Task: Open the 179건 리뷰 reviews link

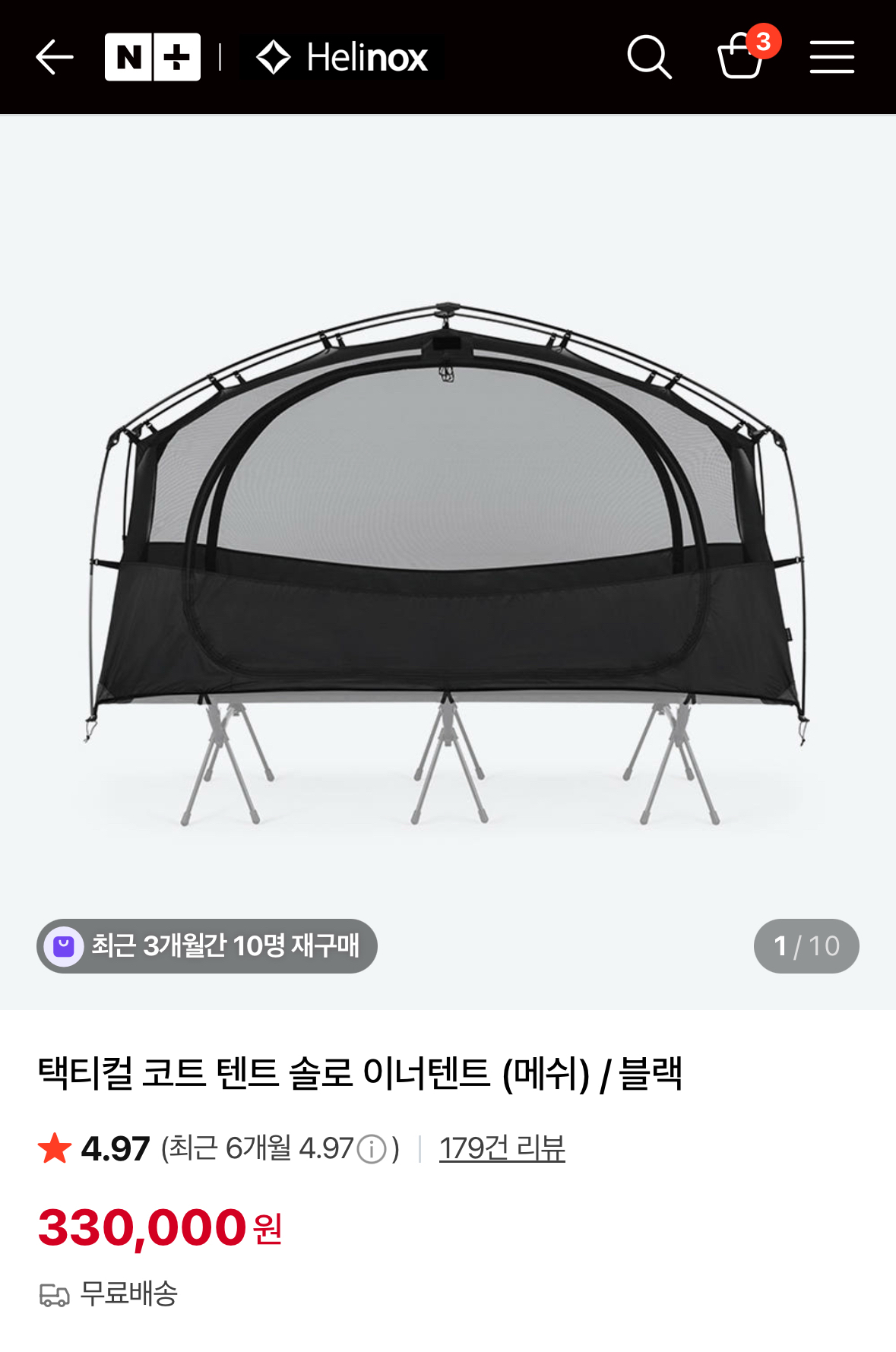Action: point(503,1150)
